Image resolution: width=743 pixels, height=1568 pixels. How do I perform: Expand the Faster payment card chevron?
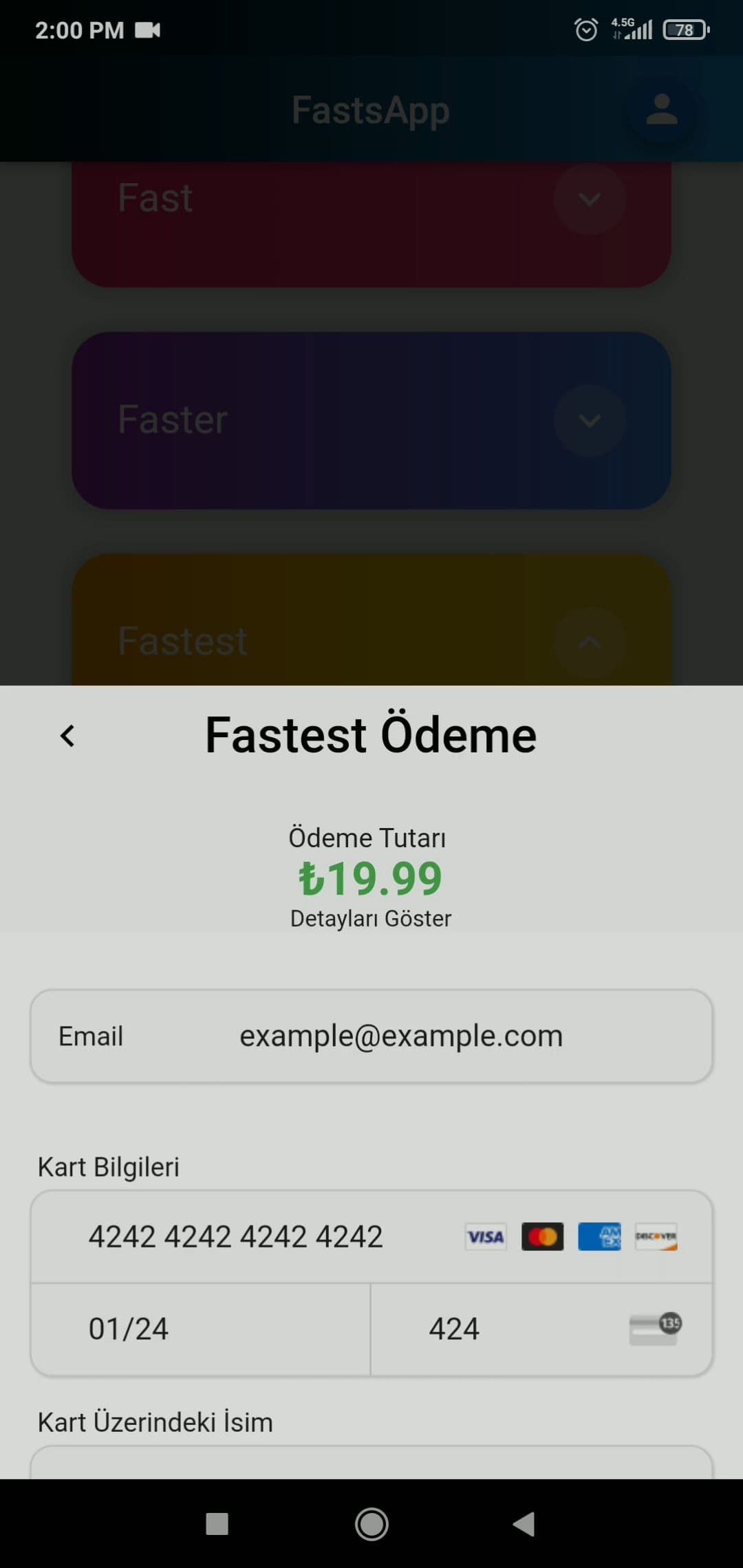coord(589,421)
